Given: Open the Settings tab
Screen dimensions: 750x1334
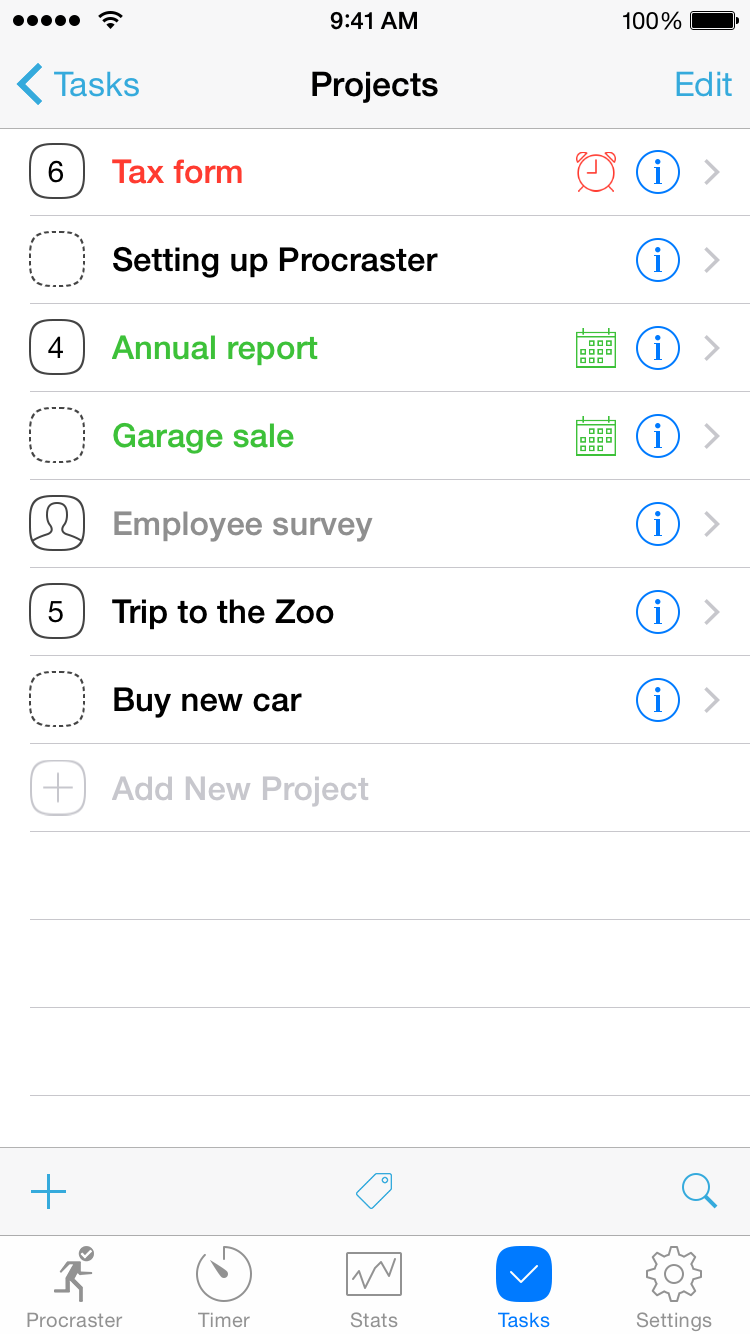Looking at the screenshot, I should coord(674,1288).
